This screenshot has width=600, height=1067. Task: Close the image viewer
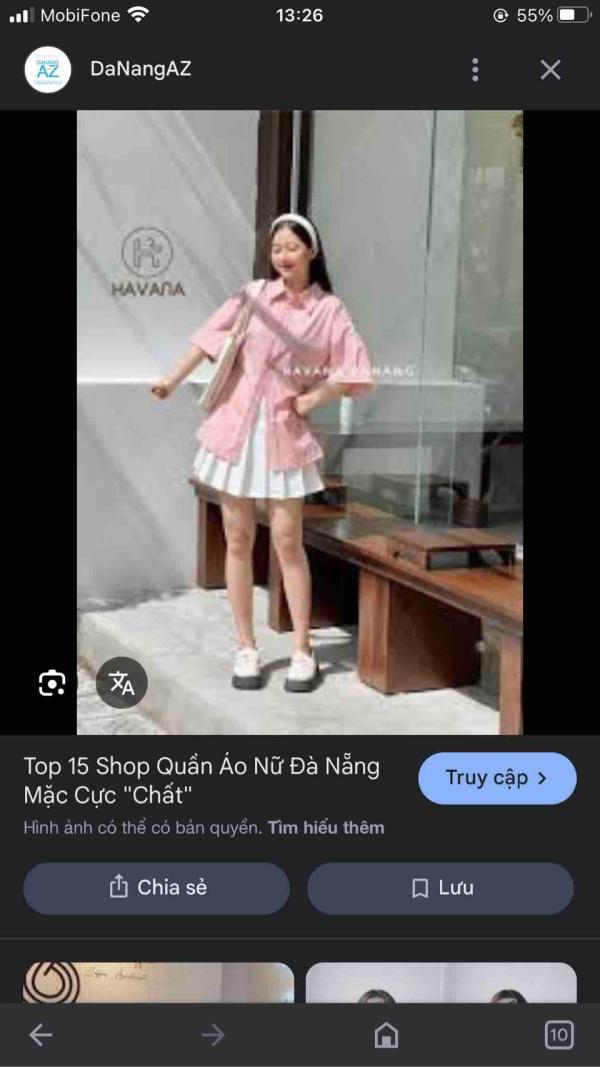[550, 69]
